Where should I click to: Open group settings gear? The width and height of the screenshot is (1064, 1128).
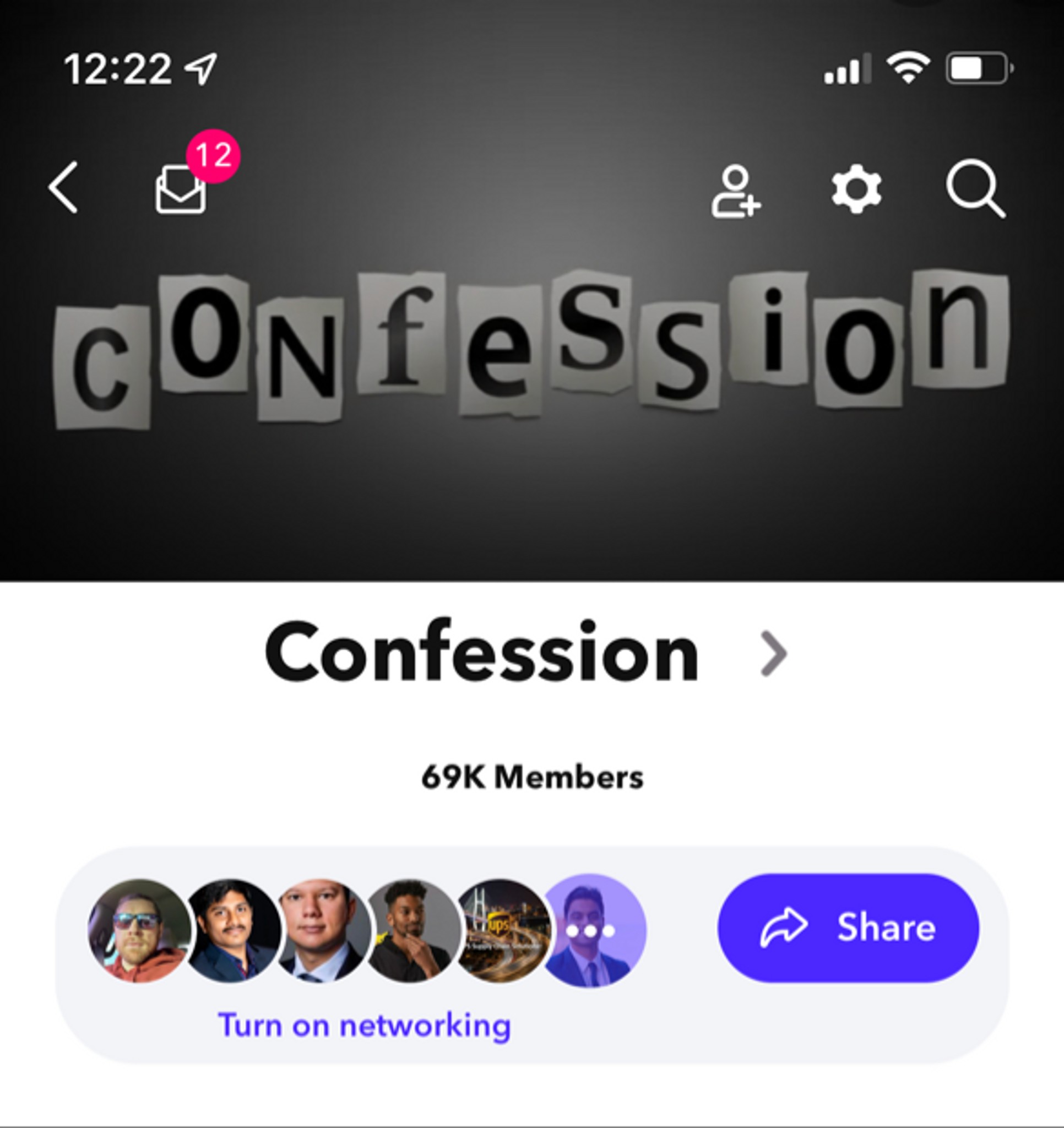pyautogui.click(x=856, y=189)
